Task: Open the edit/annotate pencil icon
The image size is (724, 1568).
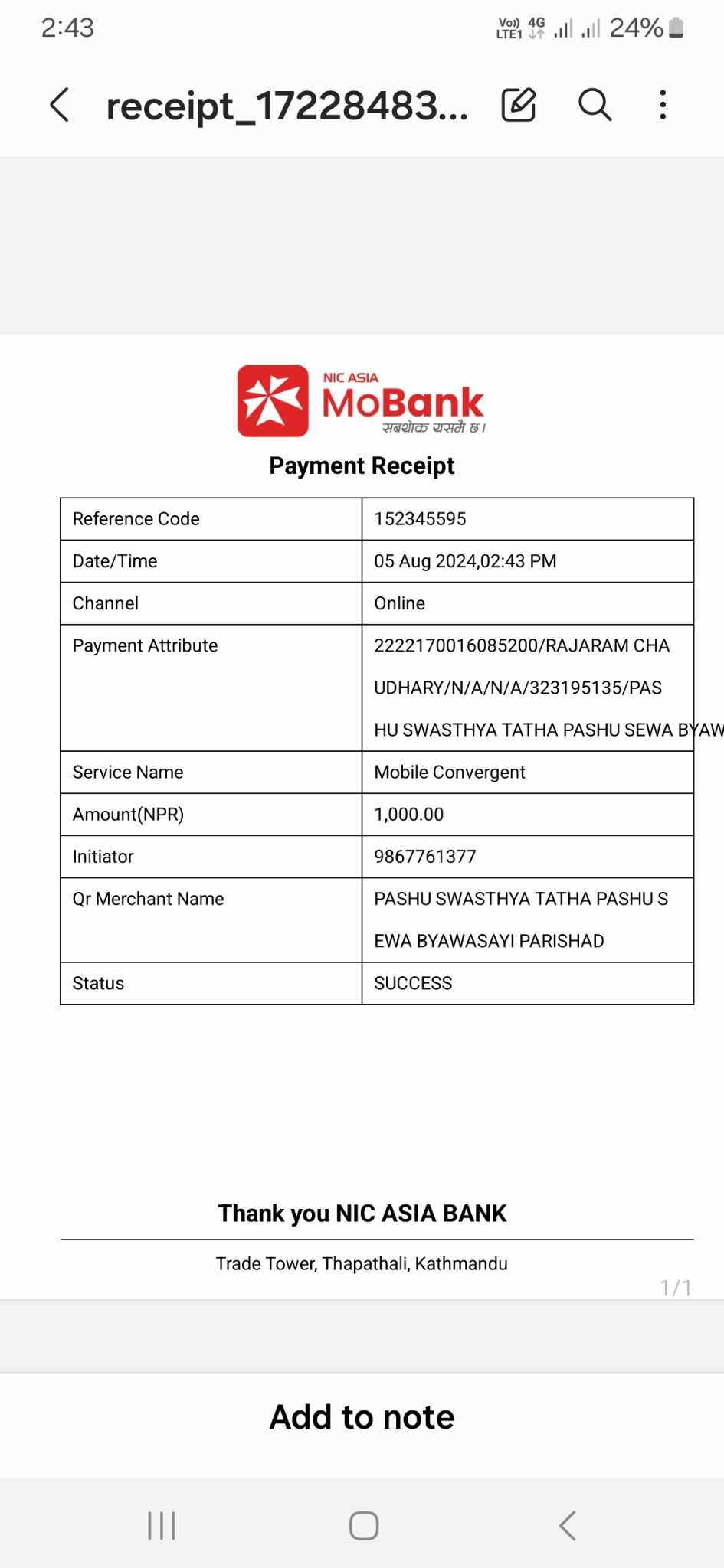Action: (x=519, y=105)
